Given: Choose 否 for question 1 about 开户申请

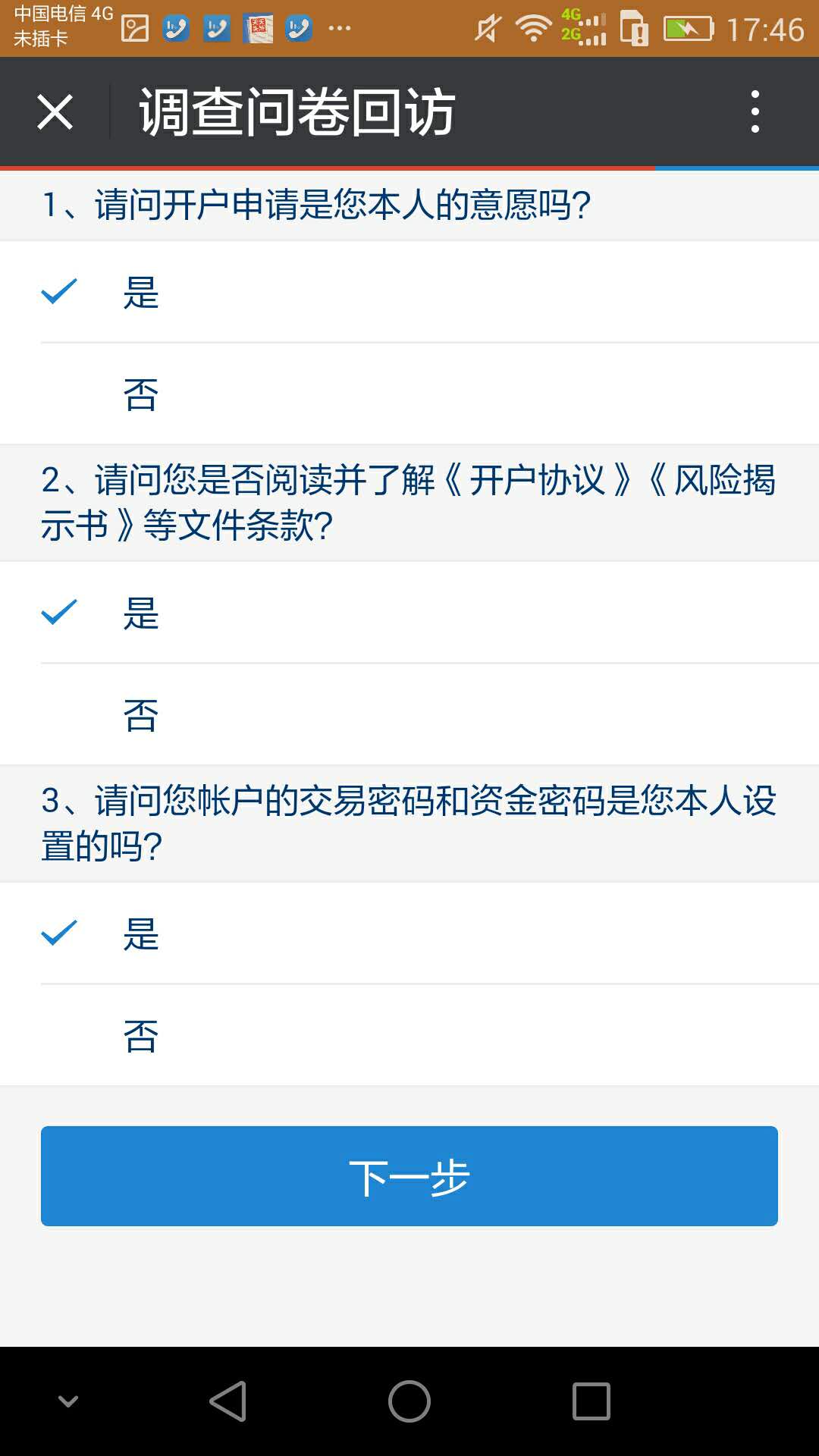Looking at the screenshot, I should [x=409, y=394].
